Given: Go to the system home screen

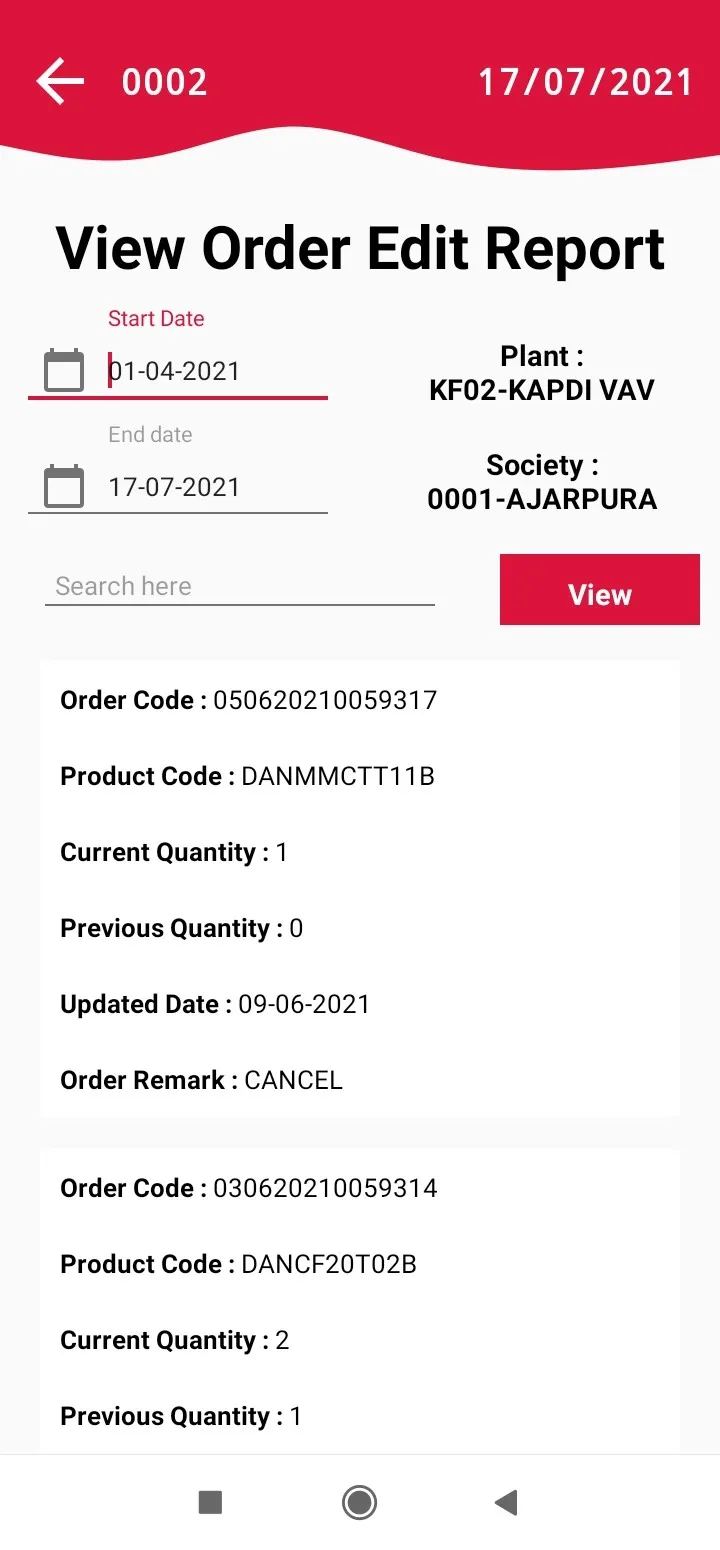Looking at the screenshot, I should point(359,1502).
